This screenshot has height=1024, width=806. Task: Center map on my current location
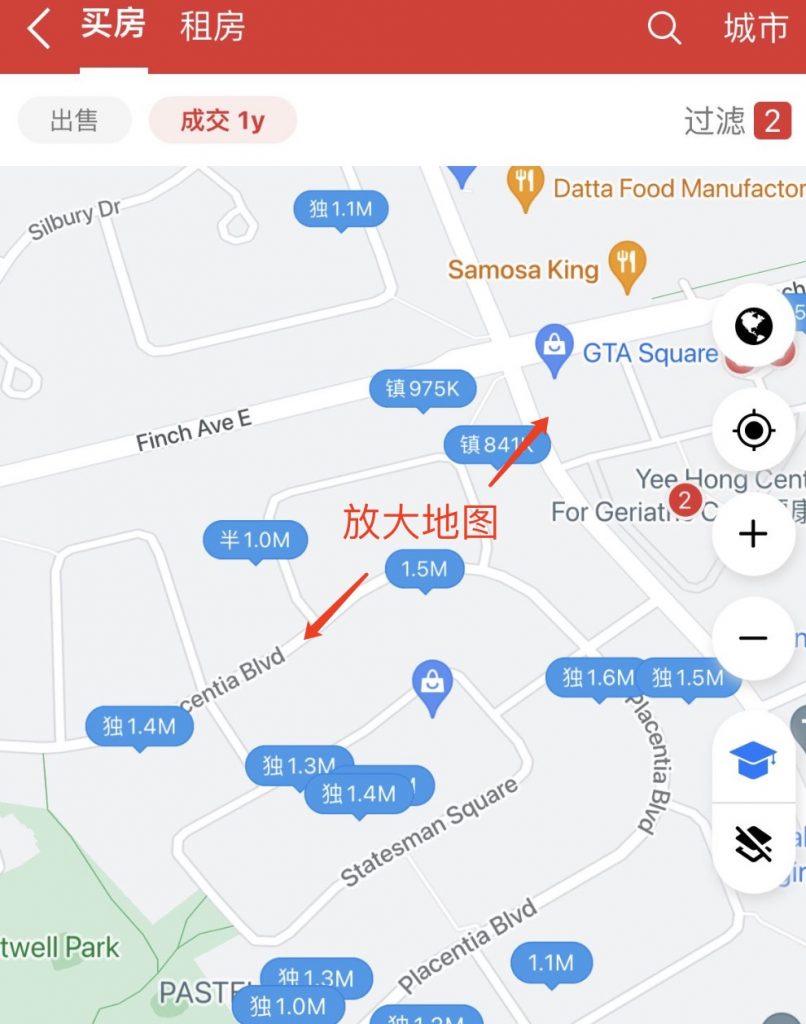(753, 431)
